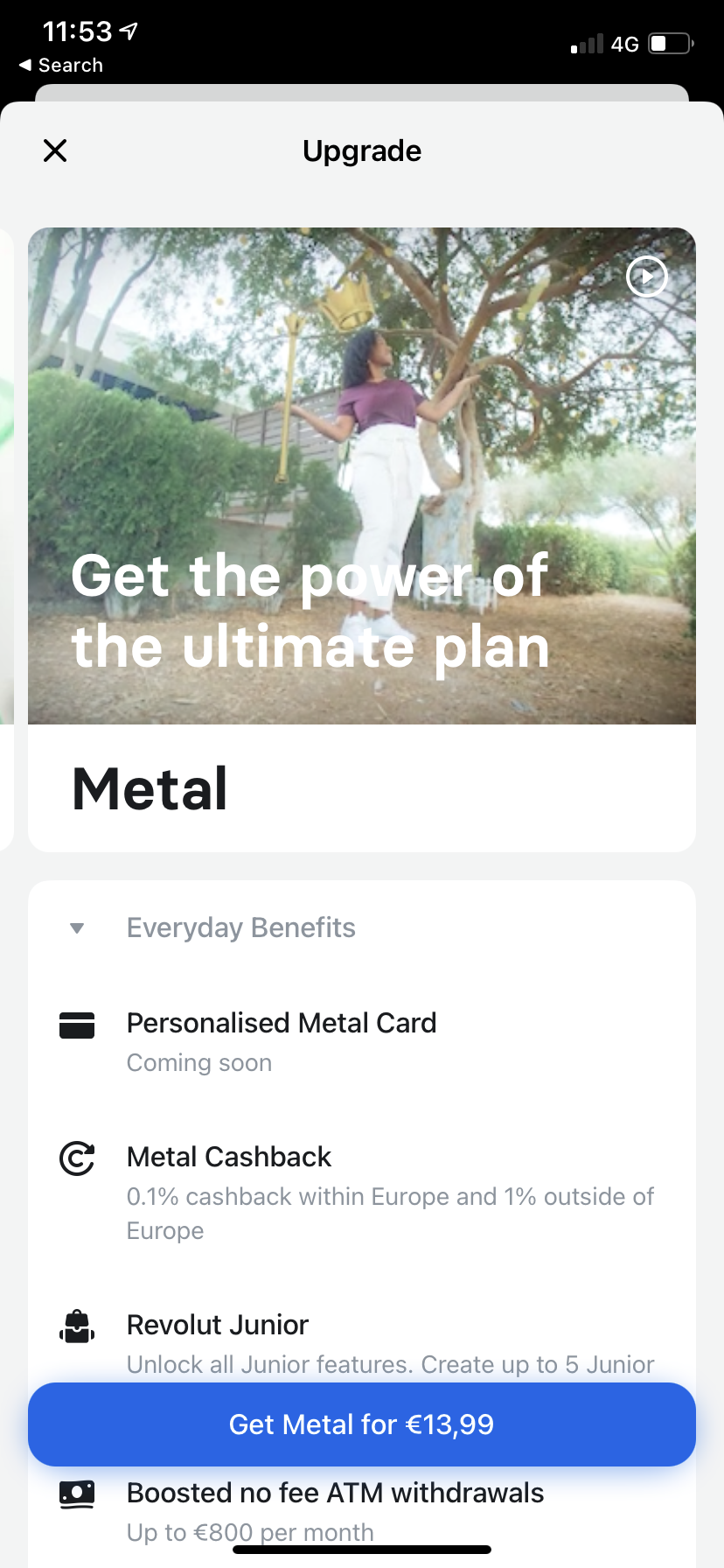Click the Revolut Junior backpack icon

[76, 1326]
